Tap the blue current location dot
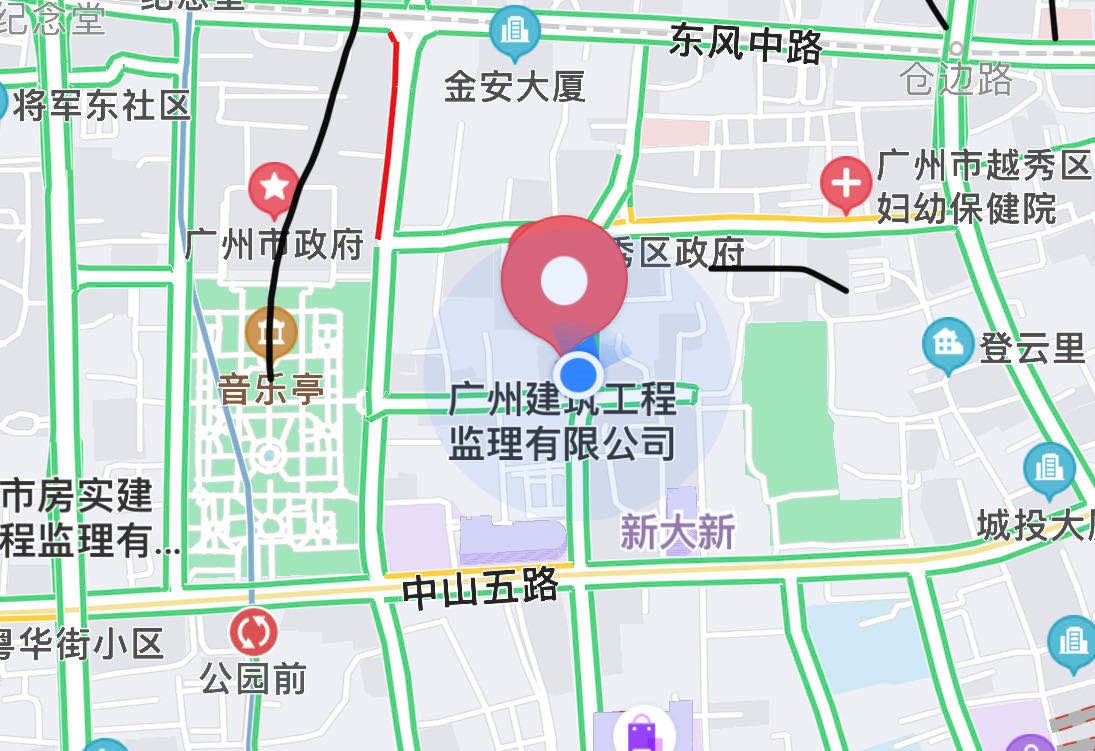 (578, 376)
